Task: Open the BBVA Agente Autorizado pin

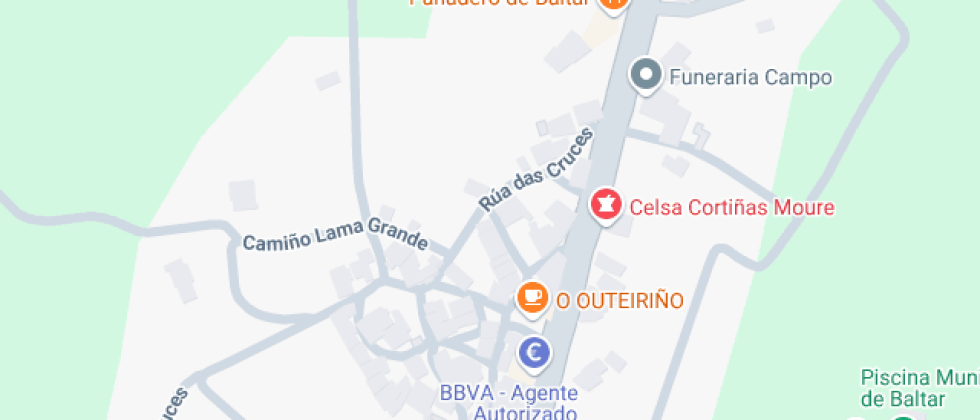Action: point(534,352)
